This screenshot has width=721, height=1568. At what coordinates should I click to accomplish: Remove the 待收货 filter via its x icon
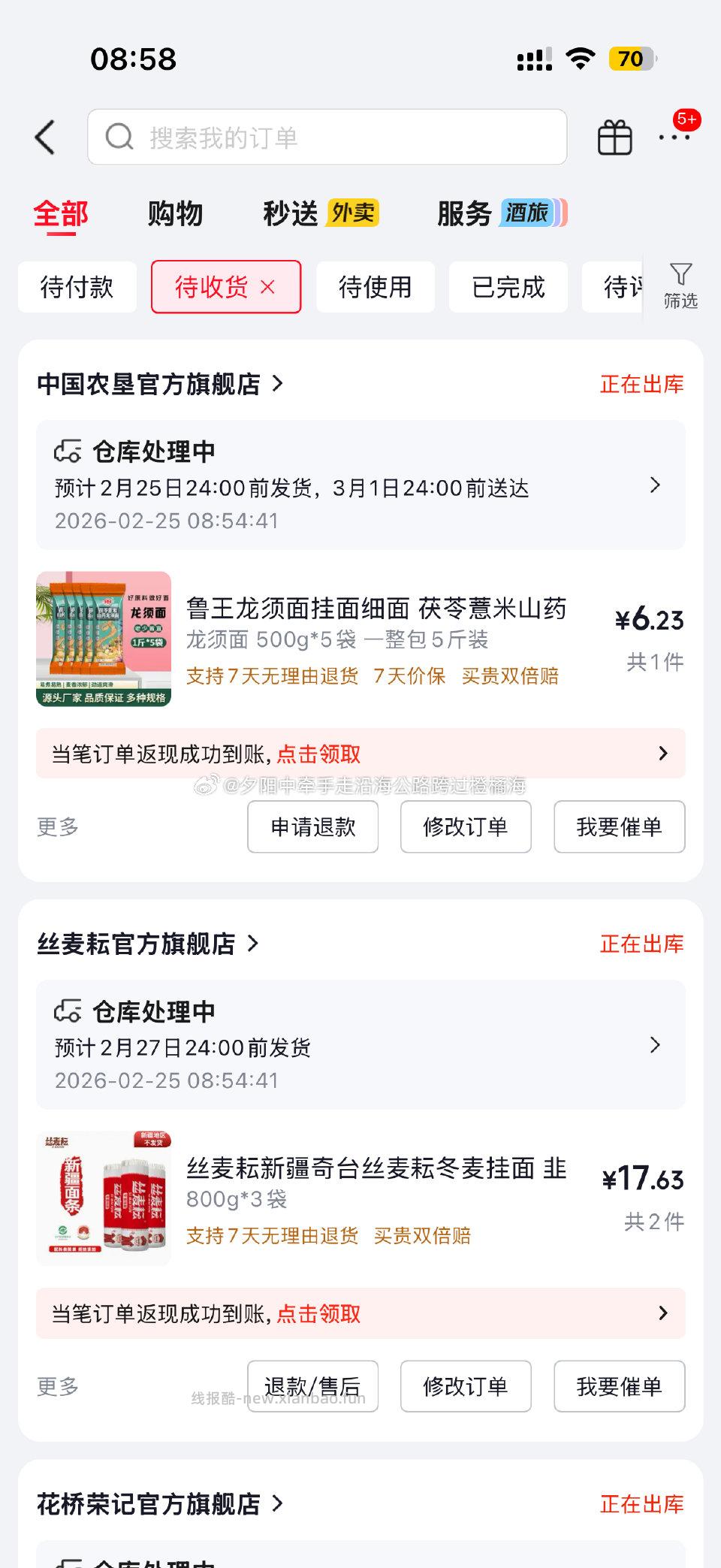268,287
